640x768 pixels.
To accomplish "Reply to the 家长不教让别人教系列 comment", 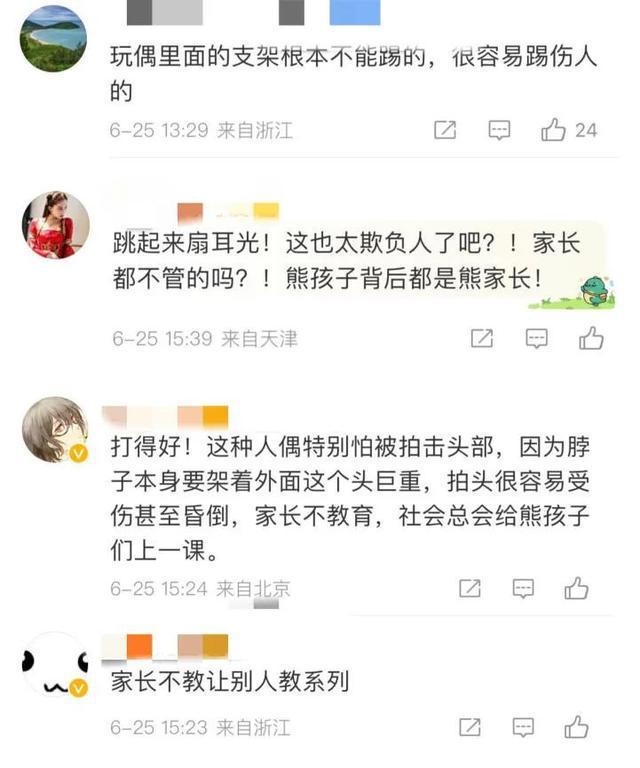I will [x=523, y=727].
